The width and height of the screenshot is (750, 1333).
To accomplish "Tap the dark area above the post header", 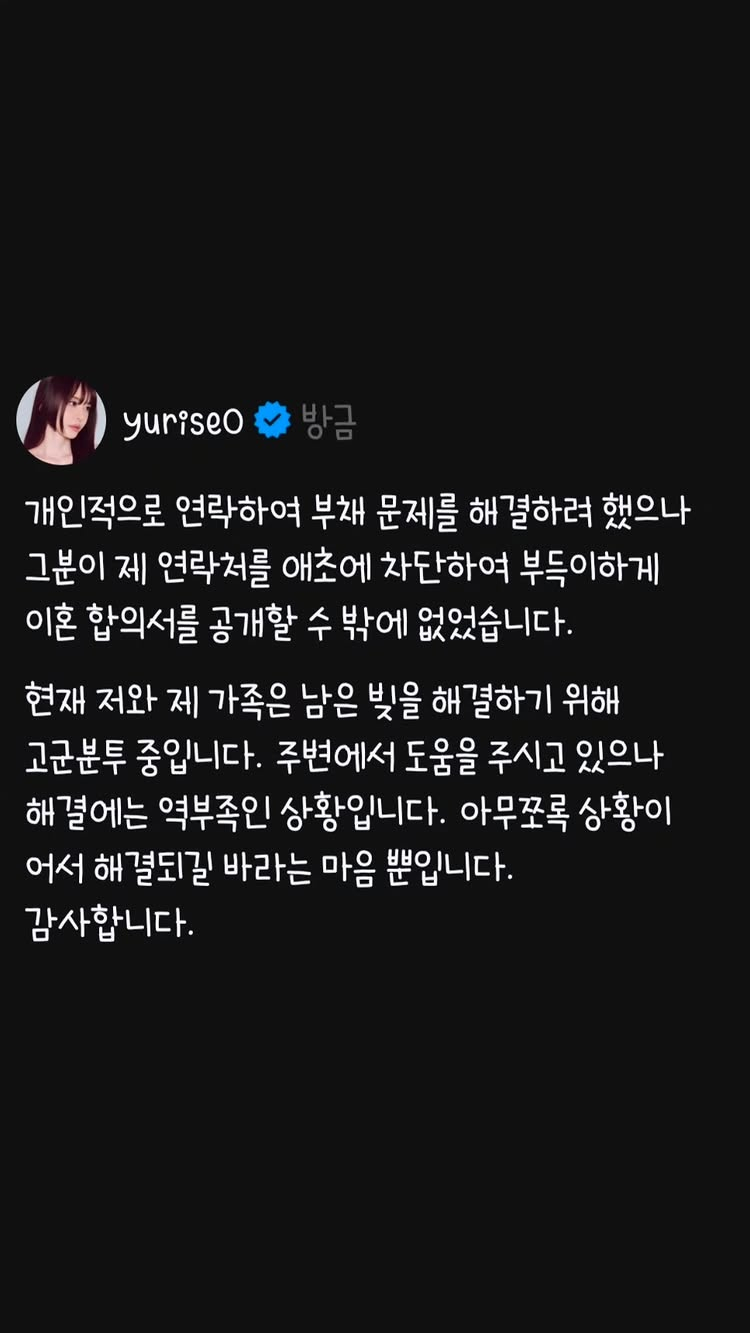I will tap(375, 200).
